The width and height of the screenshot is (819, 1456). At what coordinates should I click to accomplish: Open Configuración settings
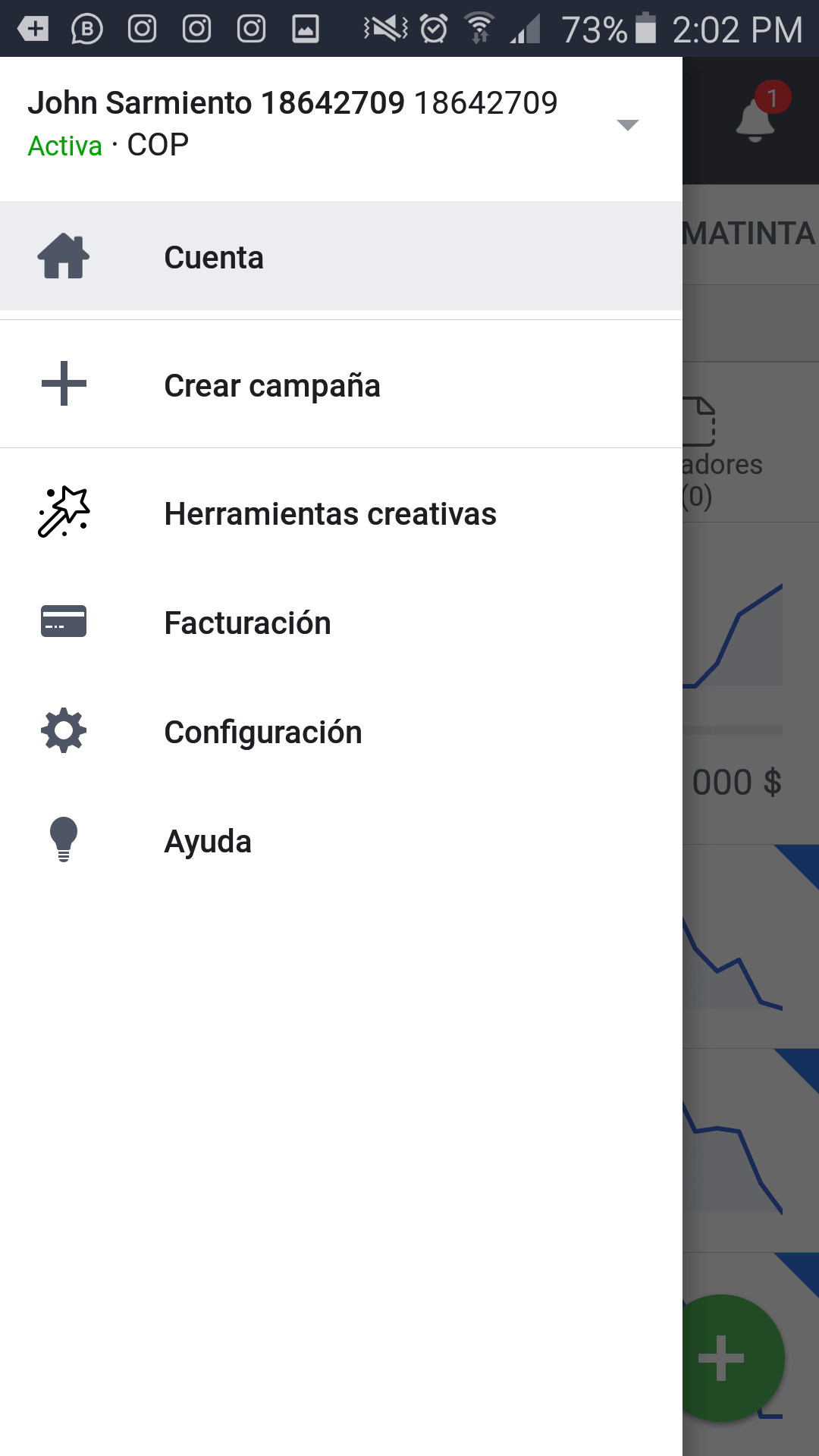click(x=341, y=732)
